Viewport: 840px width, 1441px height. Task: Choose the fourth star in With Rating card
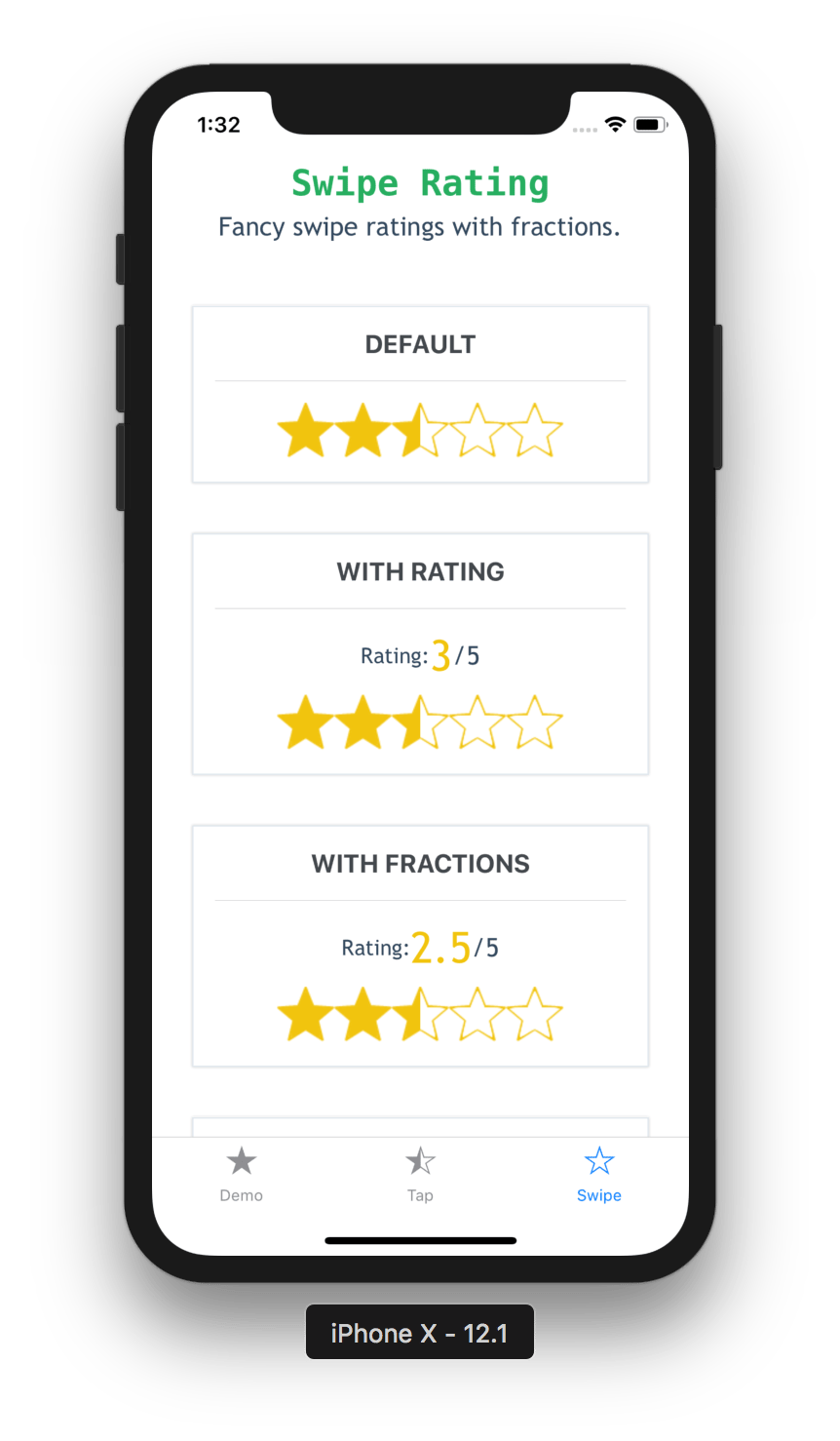click(478, 722)
